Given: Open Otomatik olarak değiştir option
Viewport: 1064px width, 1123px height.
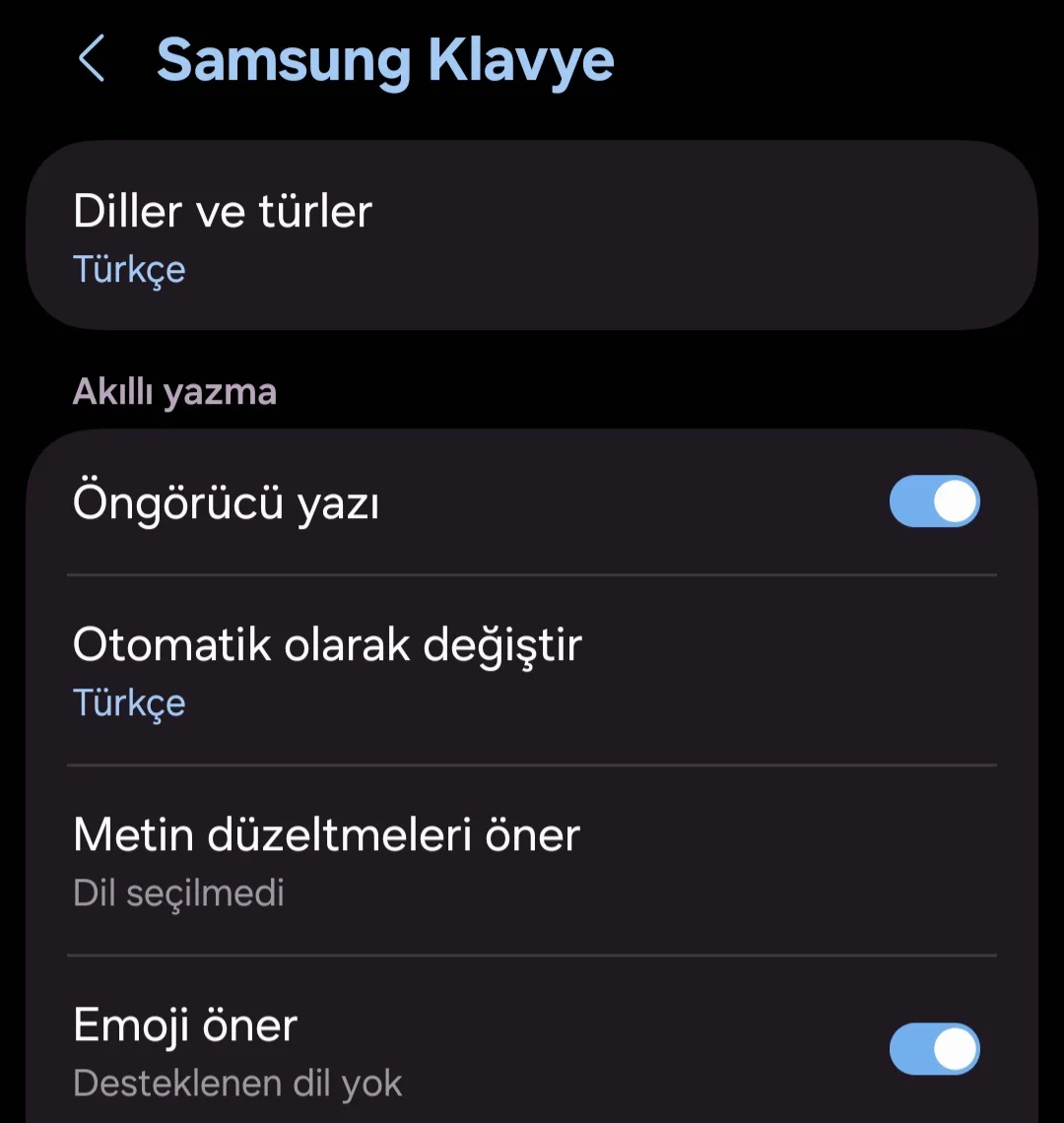Looking at the screenshot, I should pos(532,671).
